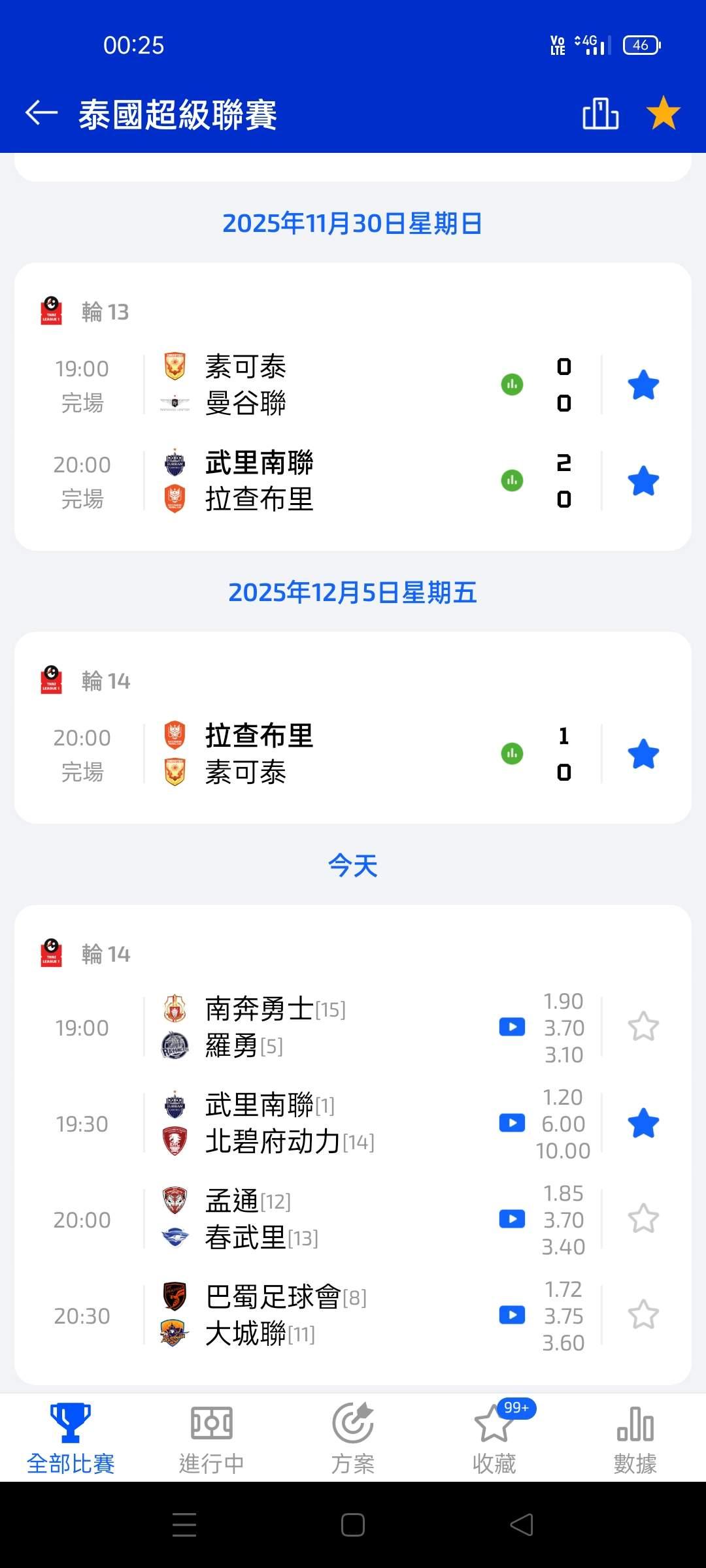This screenshot has height=1568, width=706.
Task: Open the league standings icon
Action: point(600,114)
